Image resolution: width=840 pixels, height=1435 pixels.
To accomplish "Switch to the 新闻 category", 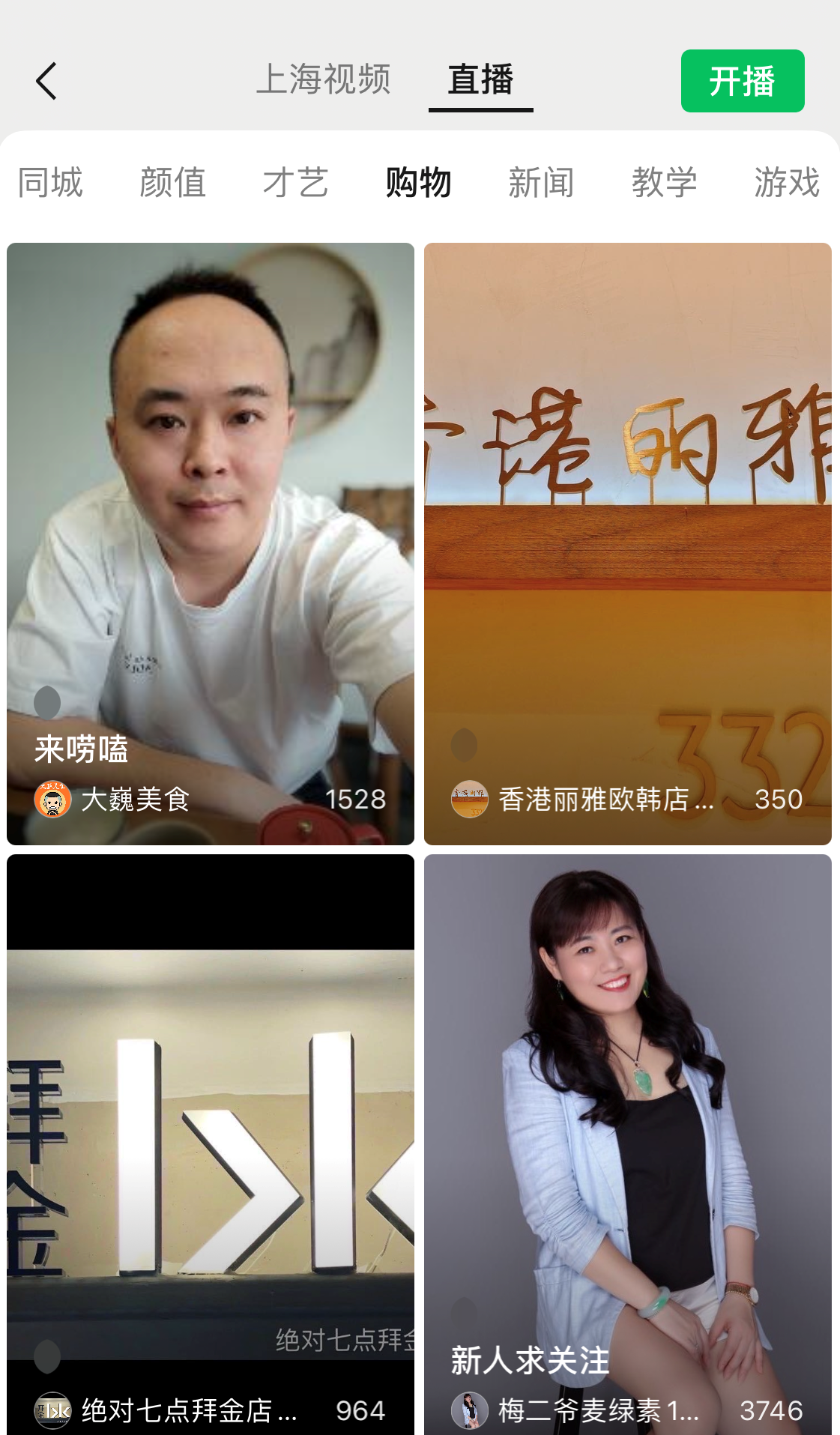I will (x=540, y=182).
